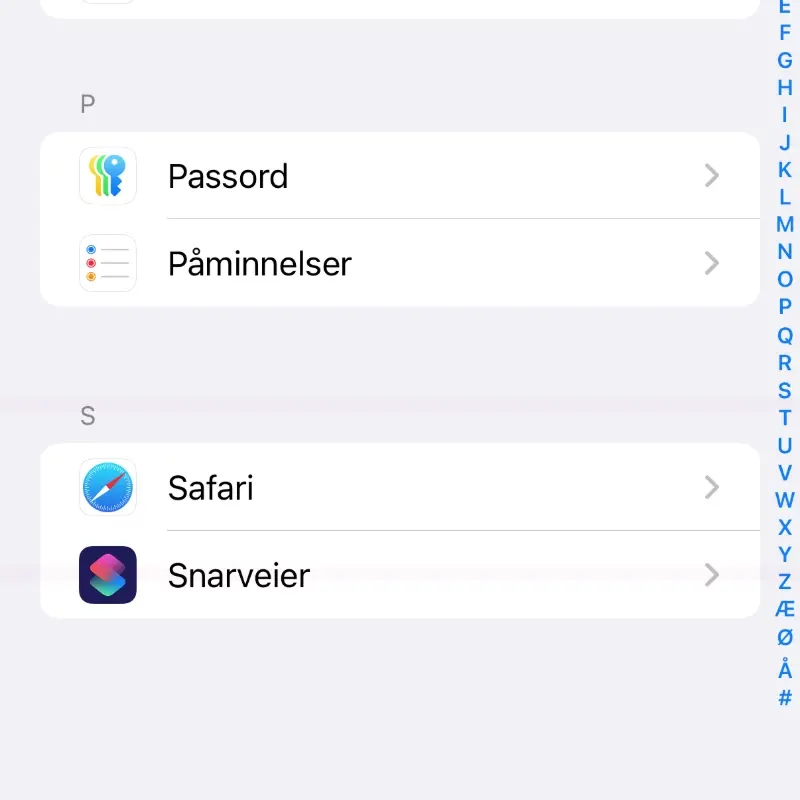The width and height of the screenshot is (800, 800).
Task: Open Safari settings
Action: point(400,488)
